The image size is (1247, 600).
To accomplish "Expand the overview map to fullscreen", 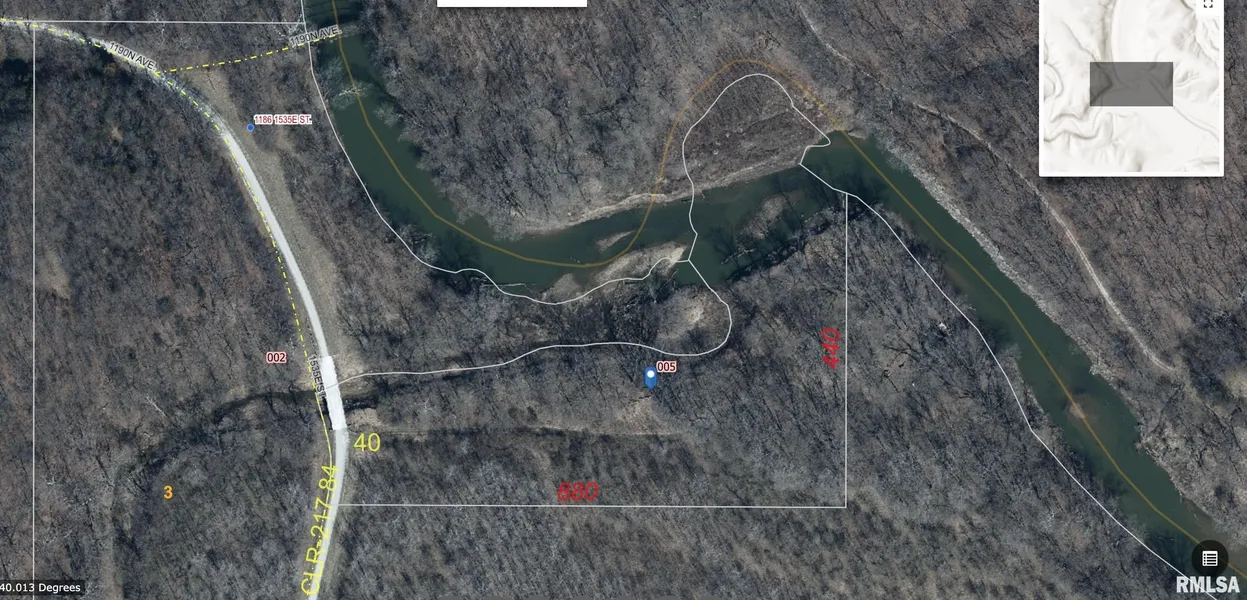I will [x=1208, y=4].
